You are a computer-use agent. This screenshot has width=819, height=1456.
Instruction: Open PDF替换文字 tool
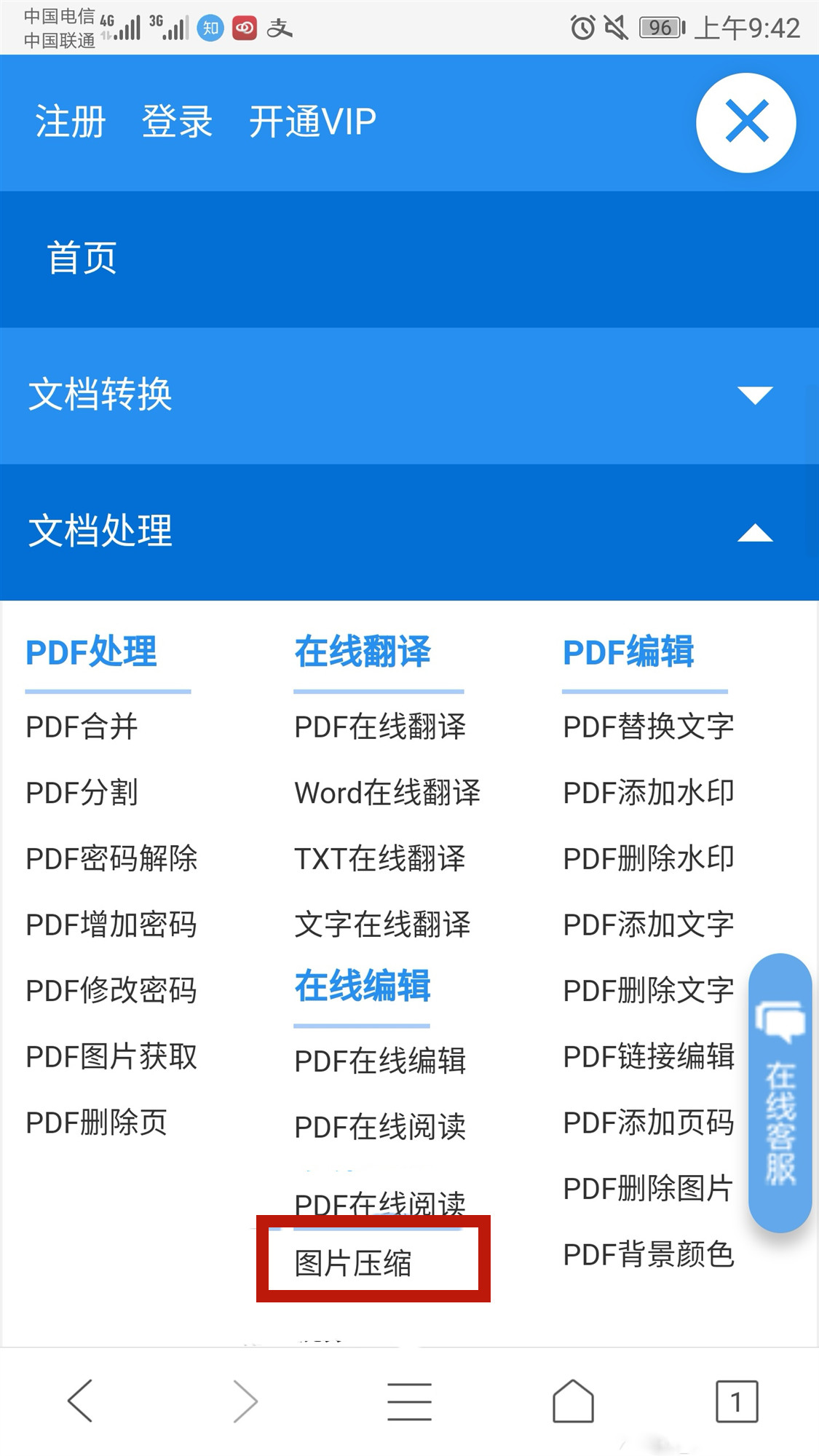[x=649, y=727]
